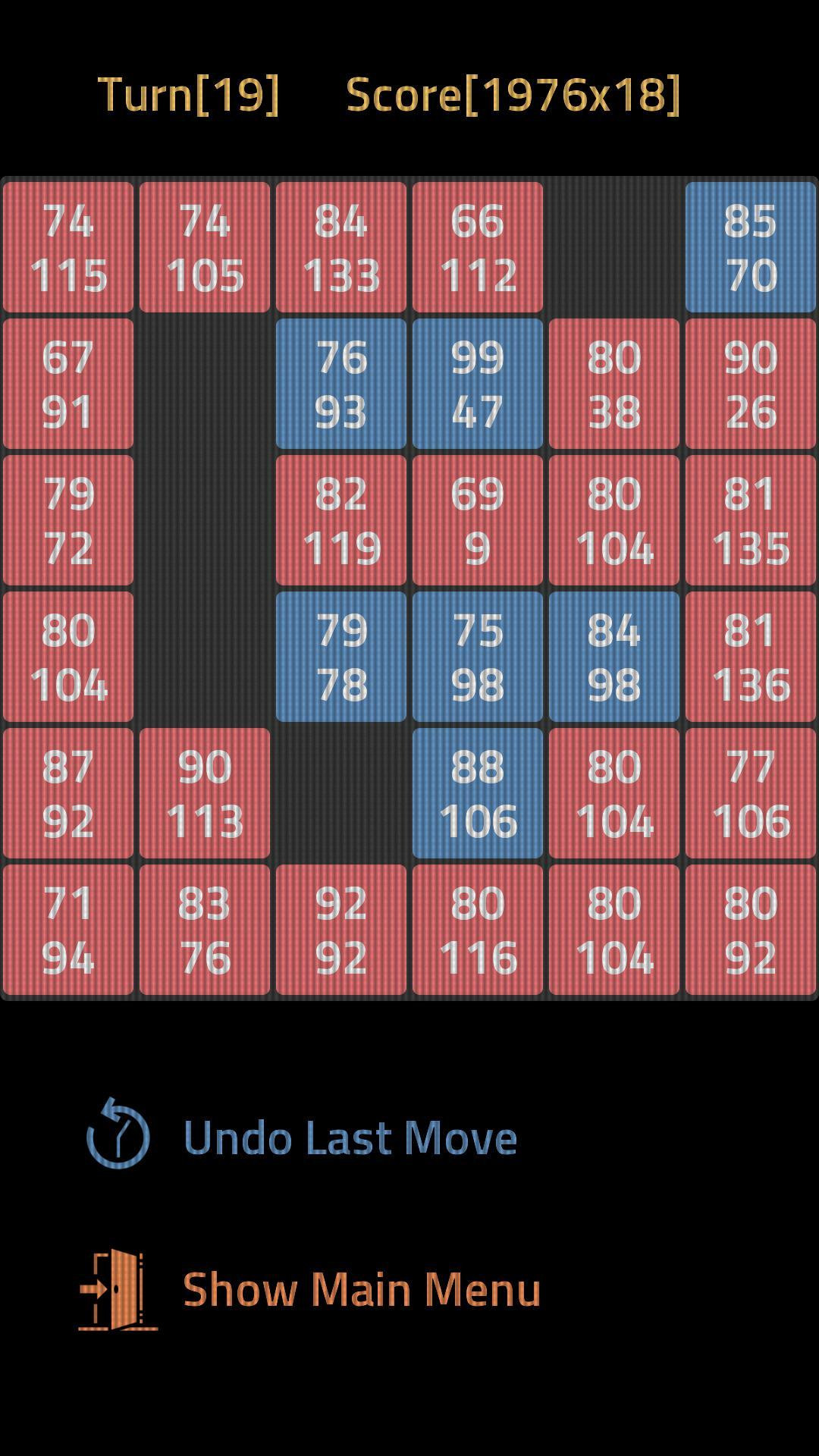Tap the blue tile 76 over 93

pyautogui.click(x=341, y=384)
